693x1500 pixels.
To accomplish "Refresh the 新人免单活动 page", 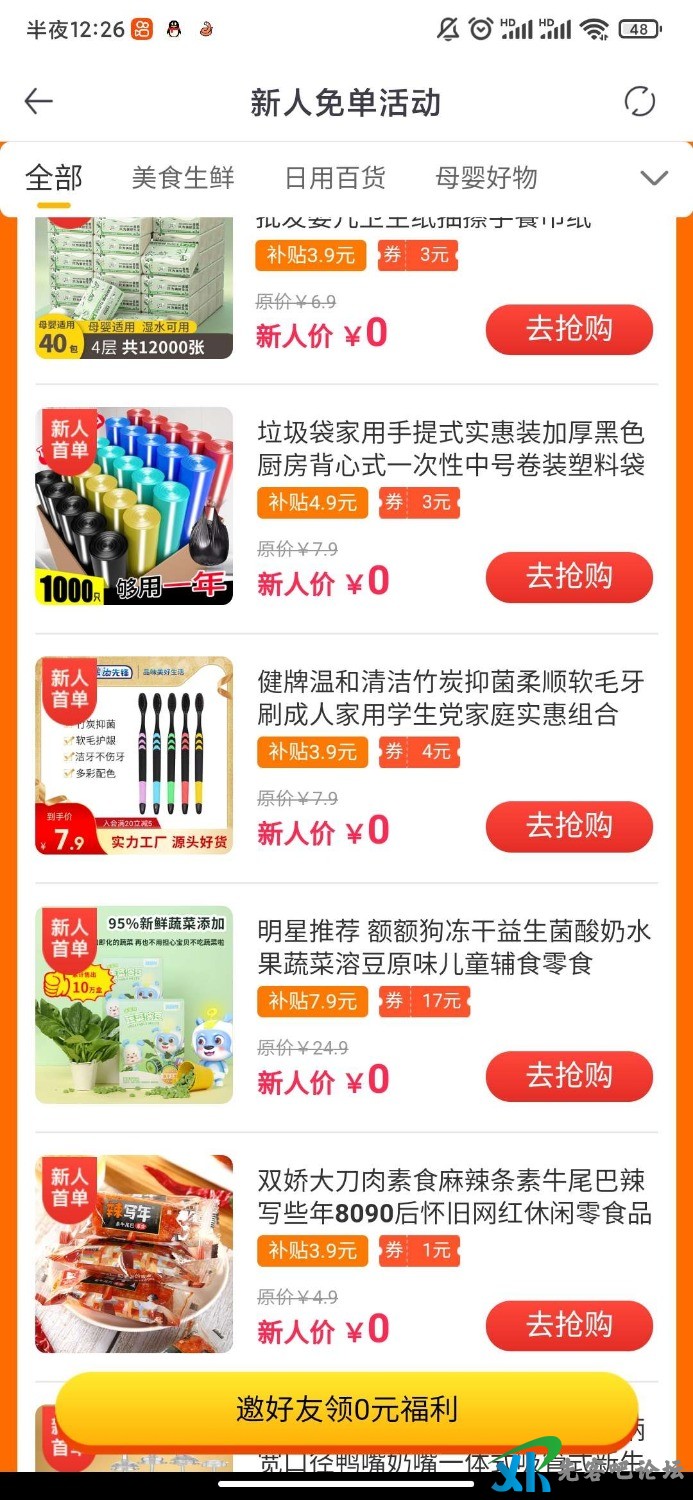I will (639, 102).
